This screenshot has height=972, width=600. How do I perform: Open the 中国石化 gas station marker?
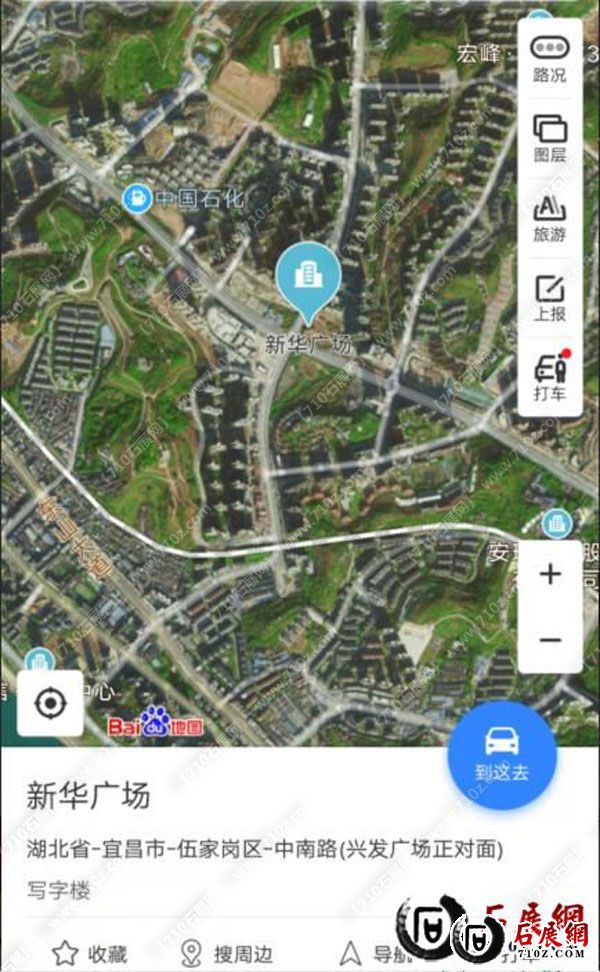click(x=135, y=198)
